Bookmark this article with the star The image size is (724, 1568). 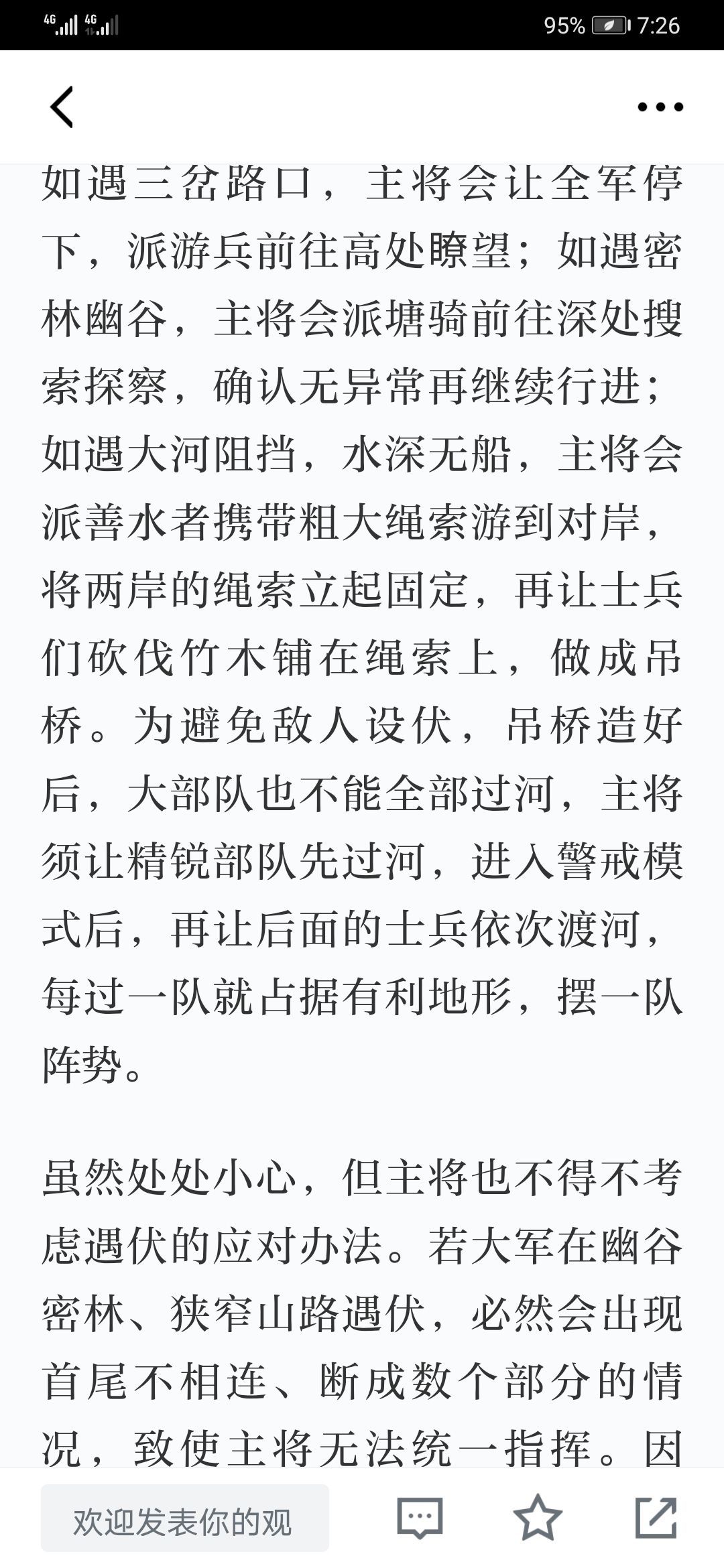coord(538,1517)
